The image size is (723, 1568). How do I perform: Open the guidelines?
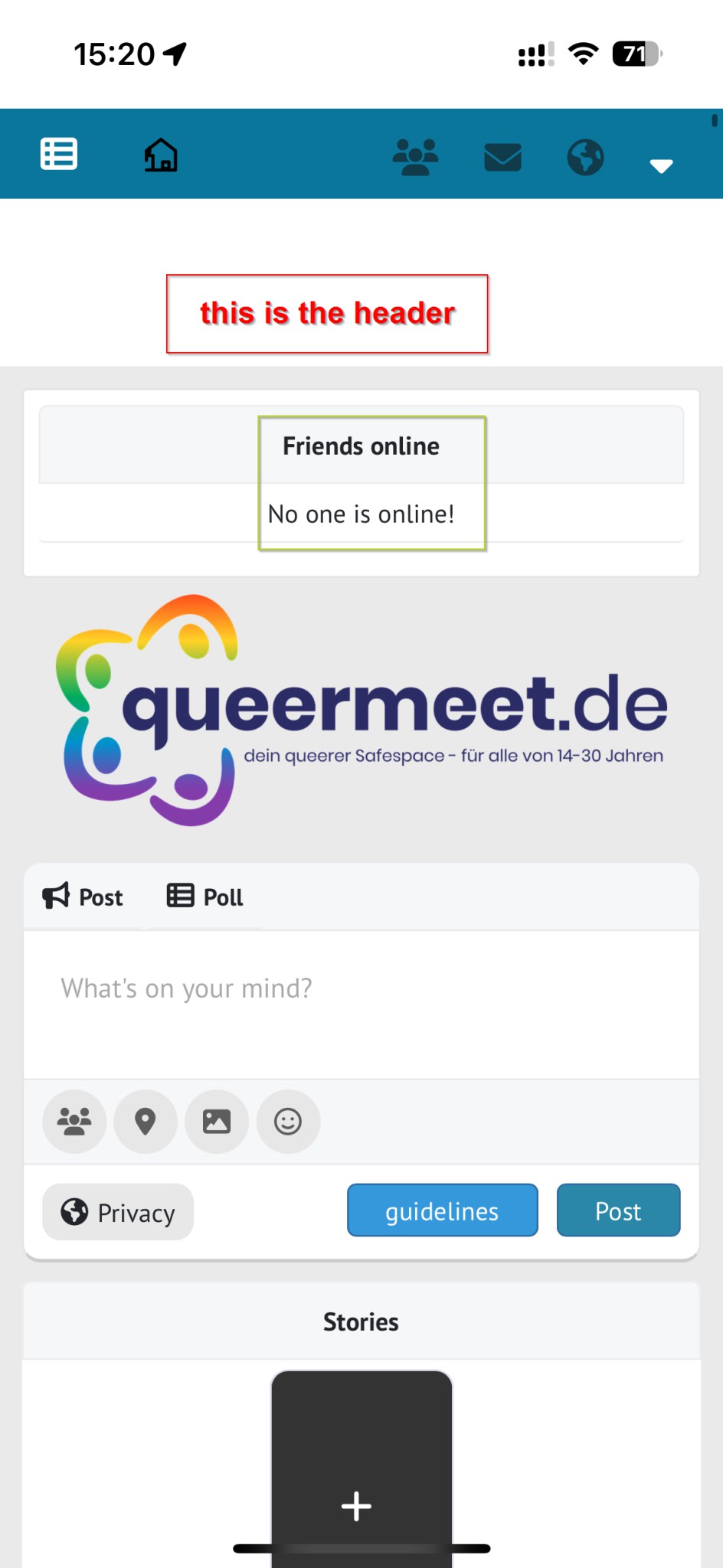pyautogui.click(x=442, y=1210)
